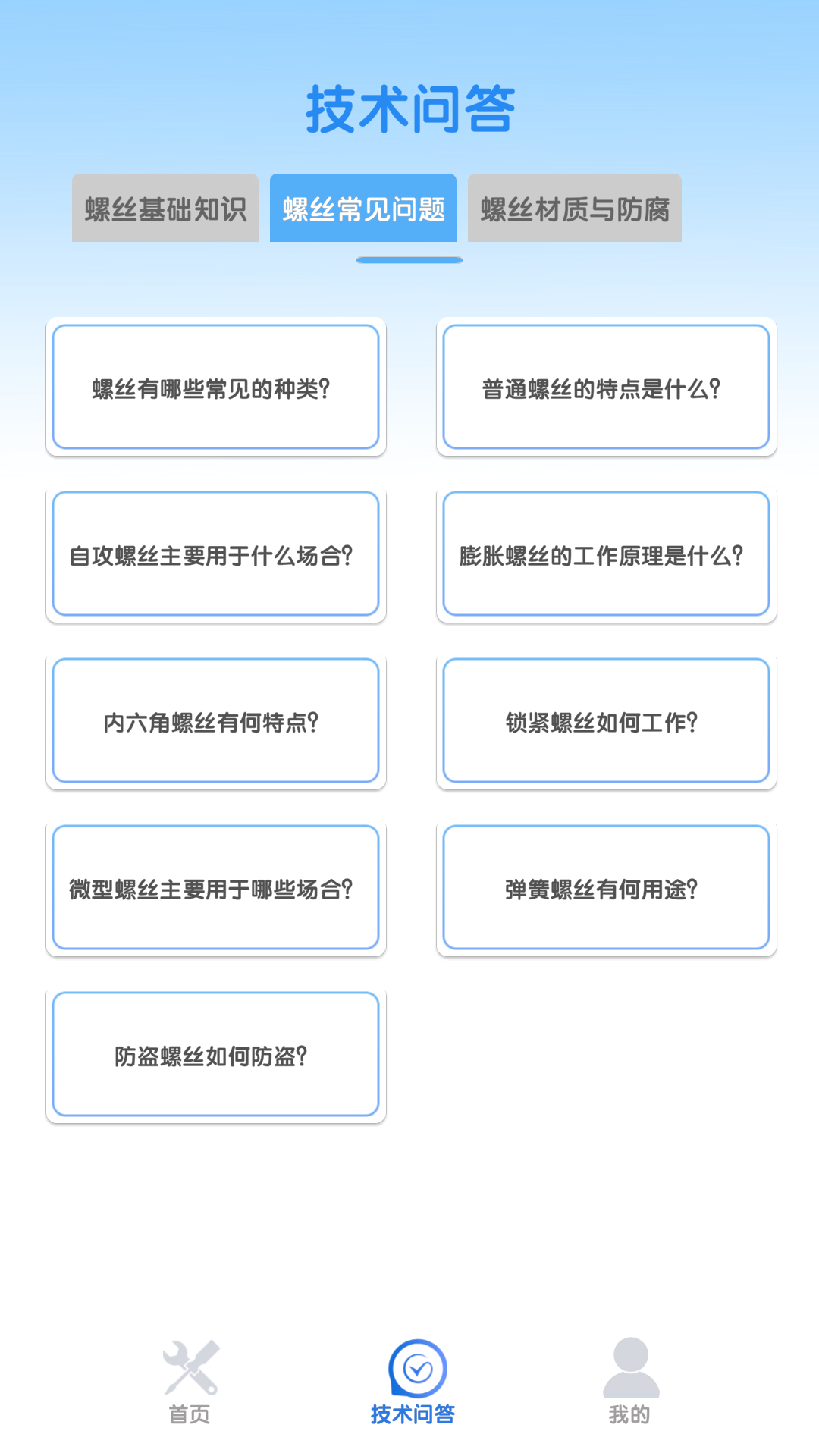The height and width of the screenshot is (1456, 819).
Task: Open question 普通螺丝的特点是什么
Action: click(x=605, y=388)
